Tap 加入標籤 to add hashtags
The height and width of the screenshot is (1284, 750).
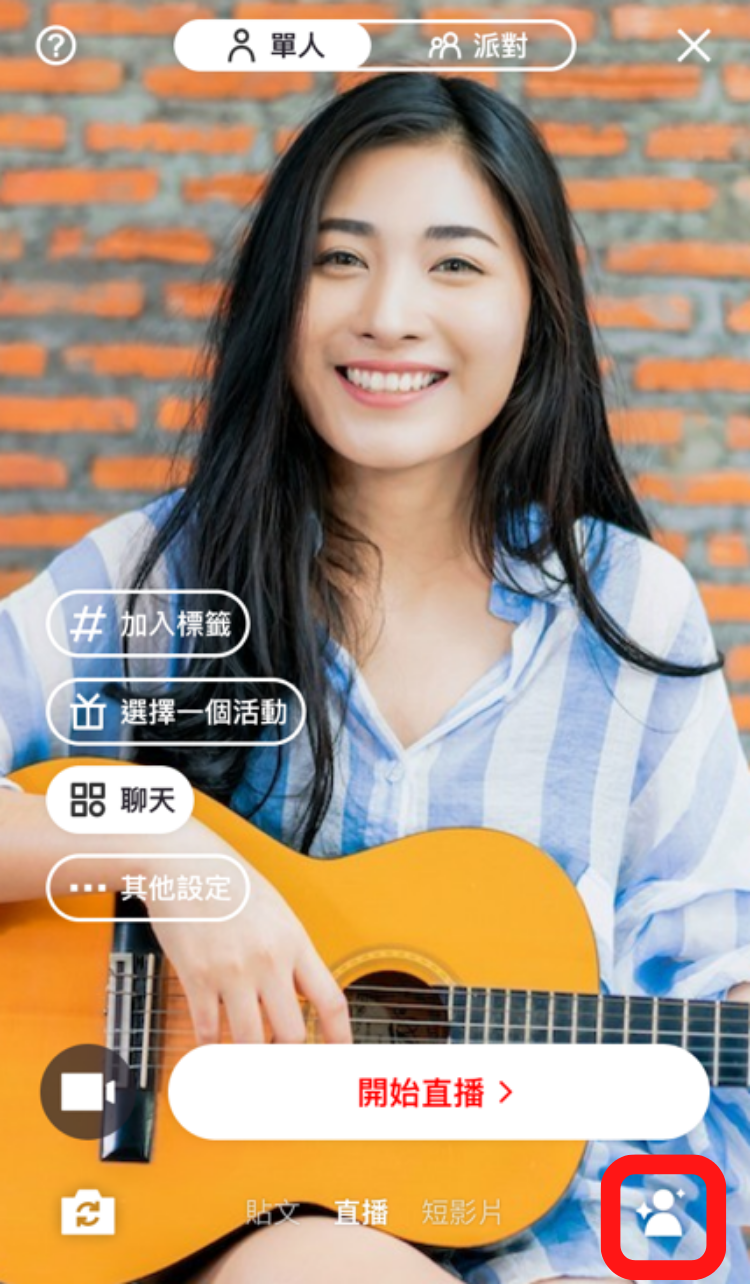(148, 624)
